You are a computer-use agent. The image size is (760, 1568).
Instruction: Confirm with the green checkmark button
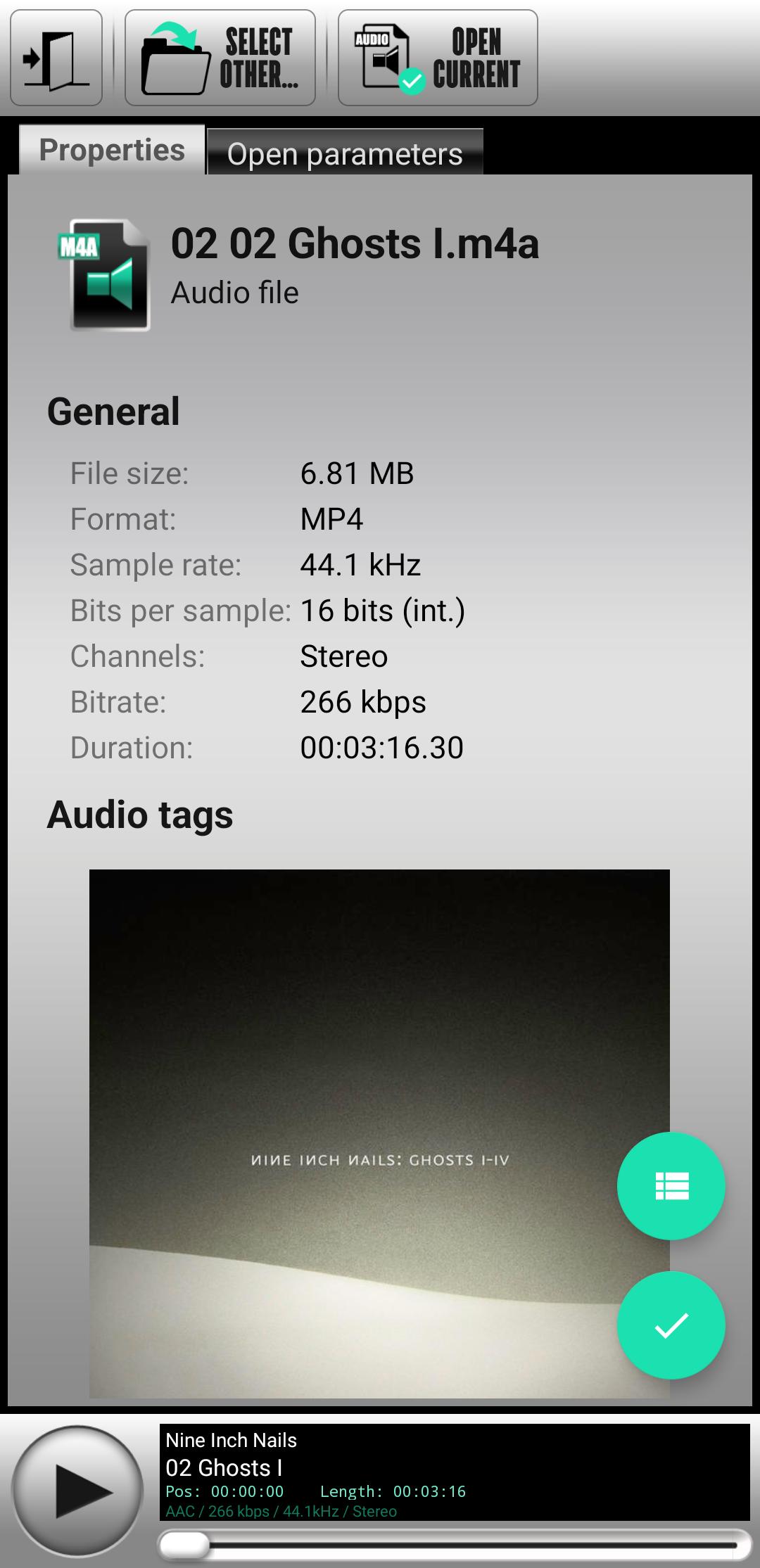point(671,1325)
